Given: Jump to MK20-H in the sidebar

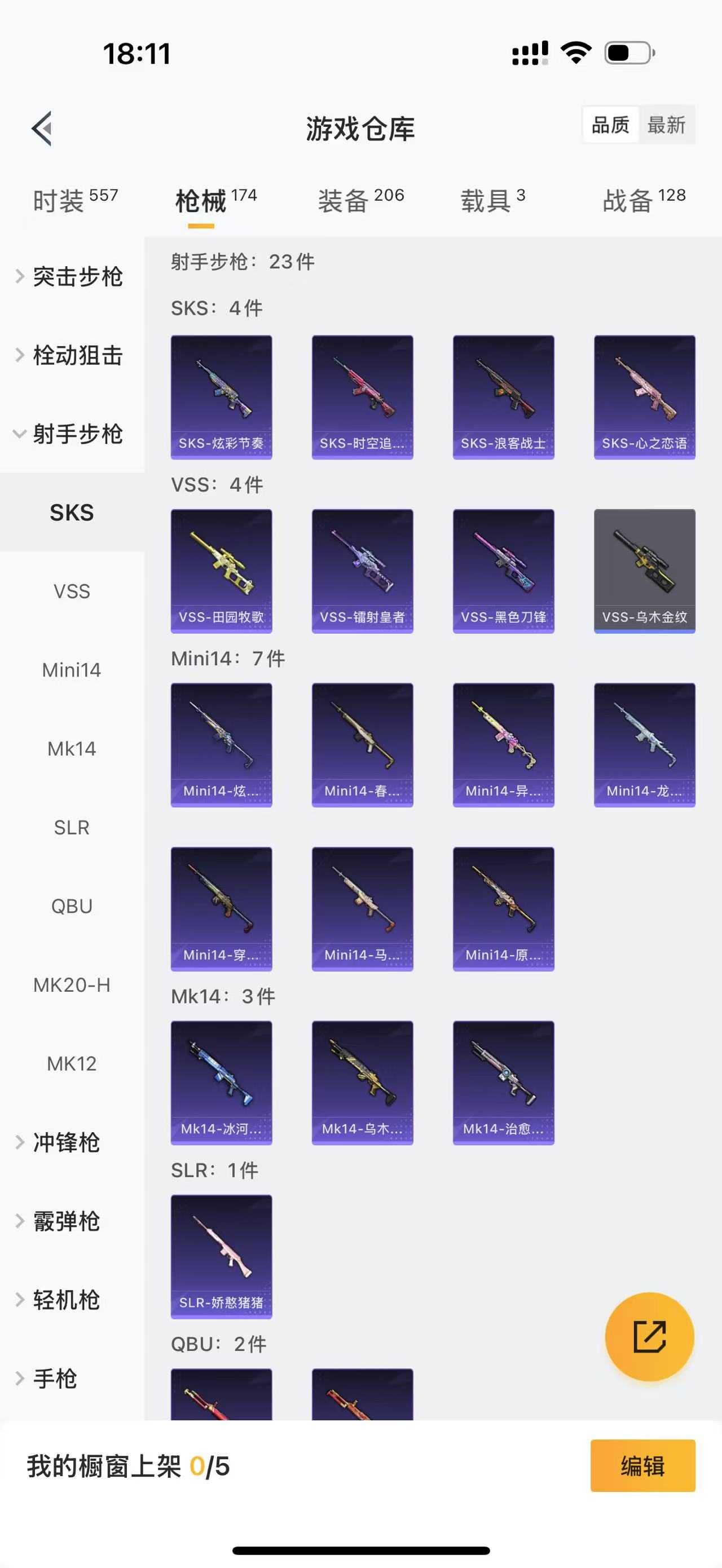Looking at the screenshot, I should (72, 985).
